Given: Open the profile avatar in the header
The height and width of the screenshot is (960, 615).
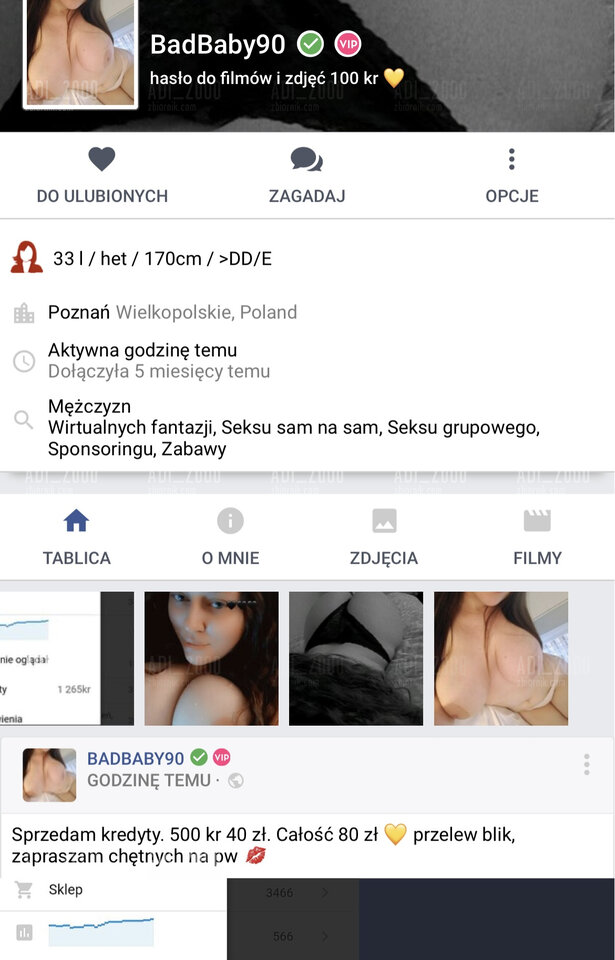Looking at the screenshot, I should pyautogui.click(x=80, y=52).
